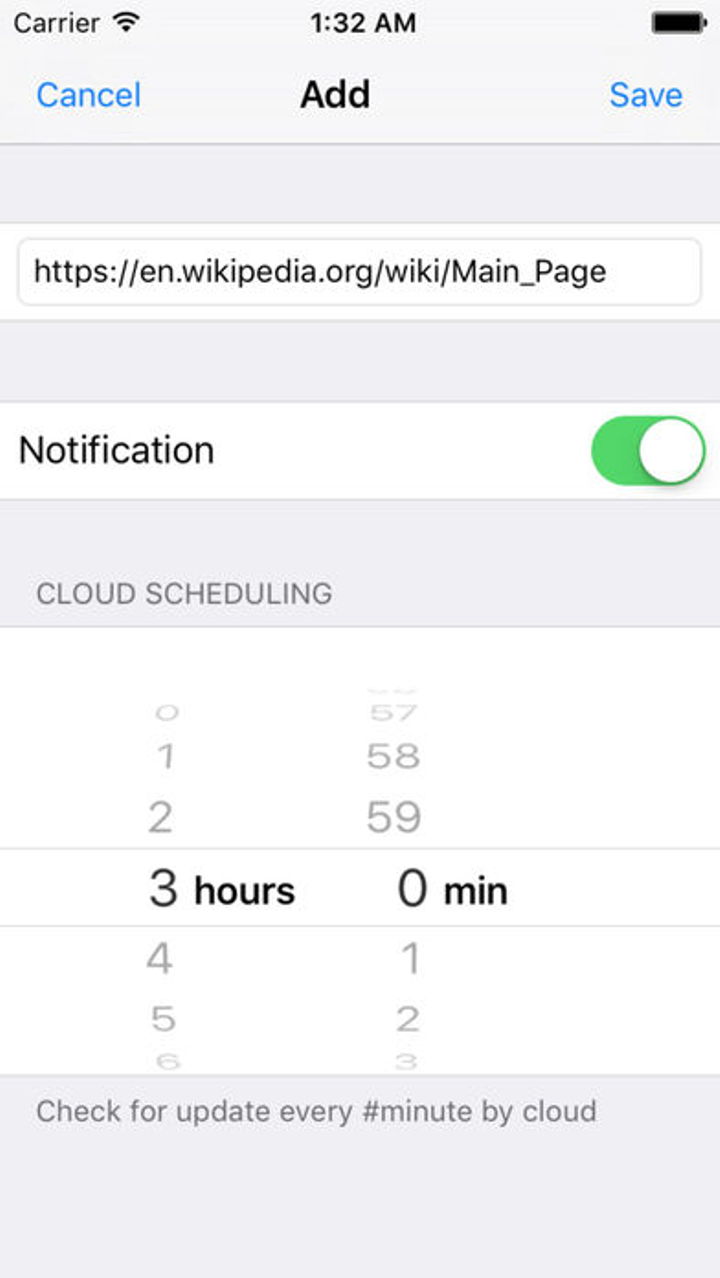Select 2 in the hours picker
The height and width of the screenshot is (1278, 720).
coord(160,818)
